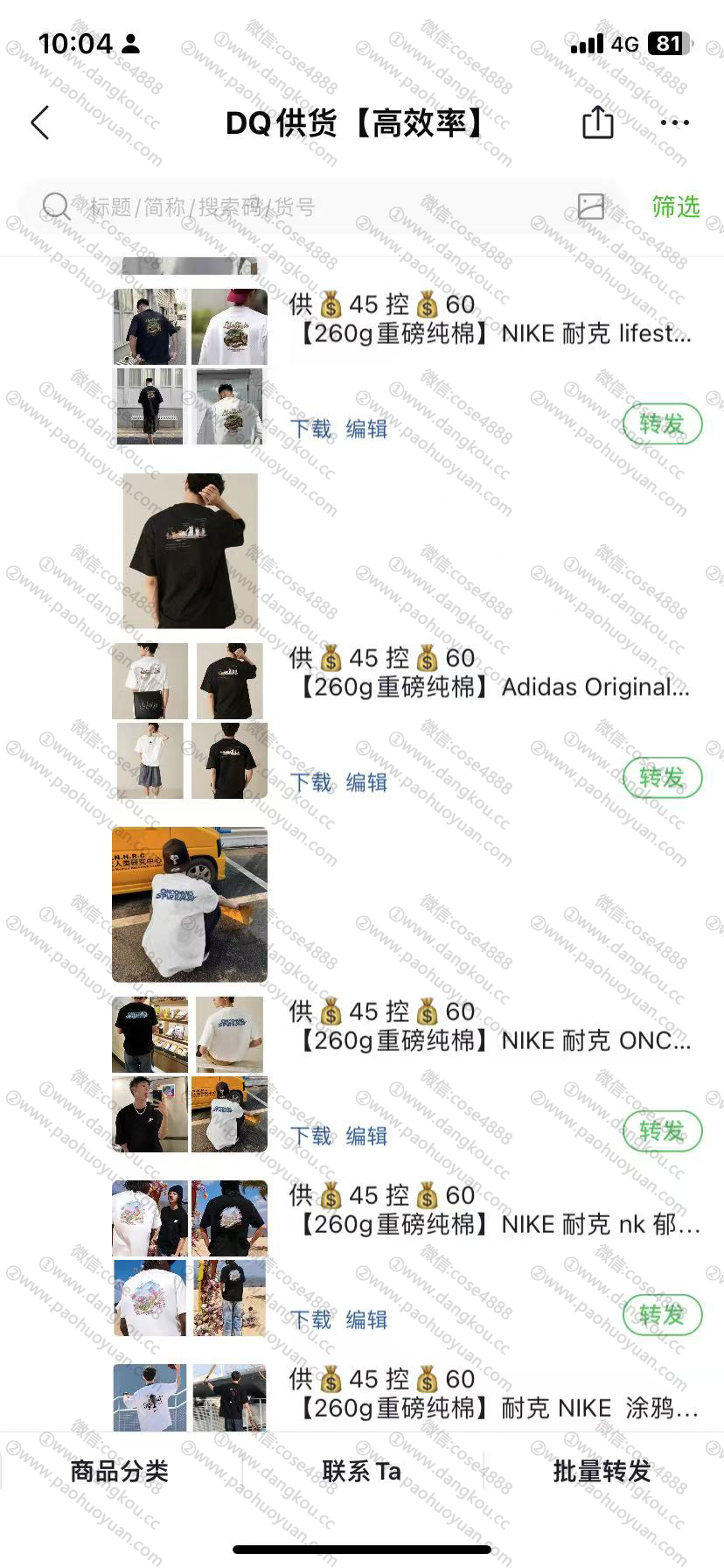Go back with the top-left arrow
Screen dimensions: 724x1568
[40, 123]
